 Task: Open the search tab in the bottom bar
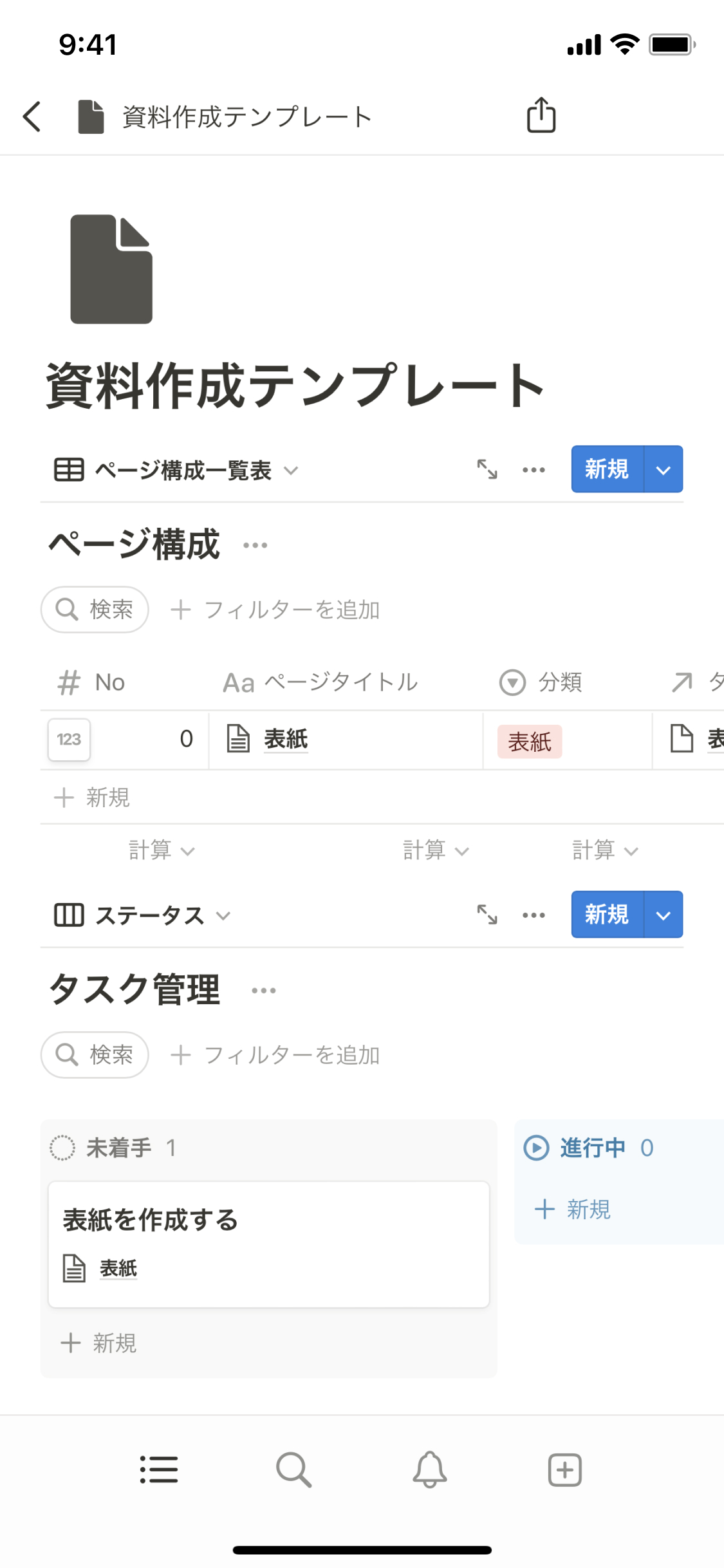coord(294,1470)
